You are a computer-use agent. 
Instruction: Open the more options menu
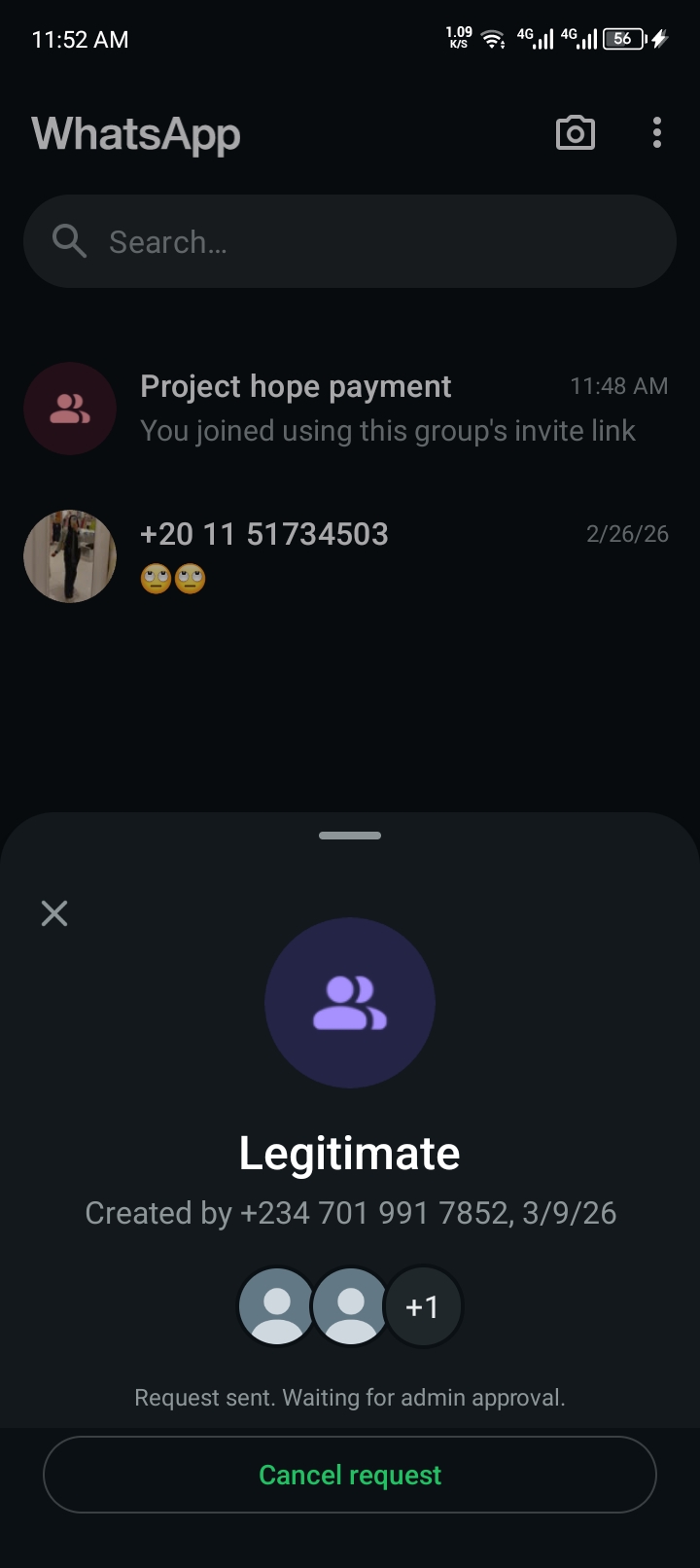[657, 133]
